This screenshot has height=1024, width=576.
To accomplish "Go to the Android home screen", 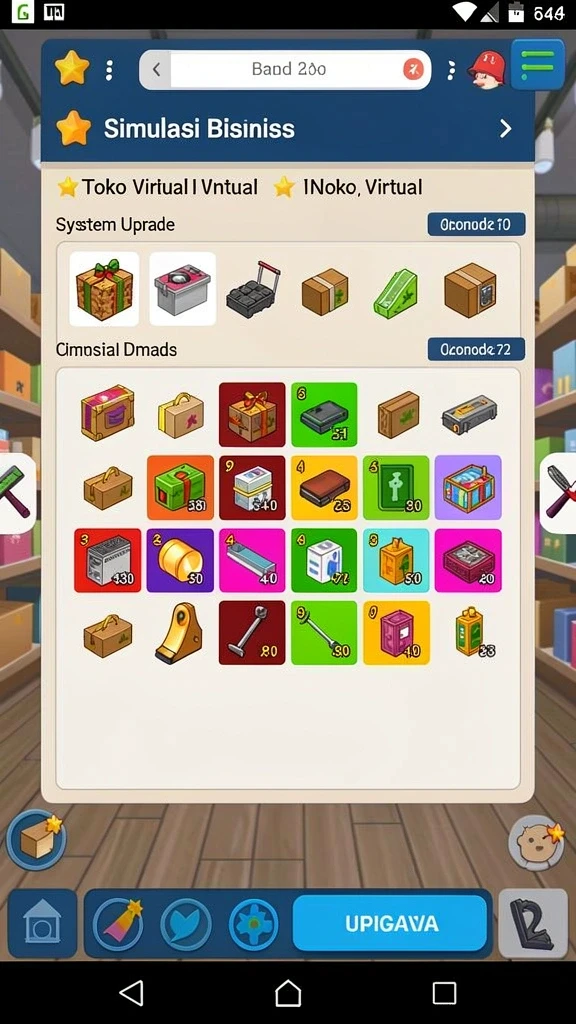I will [288, 993].
